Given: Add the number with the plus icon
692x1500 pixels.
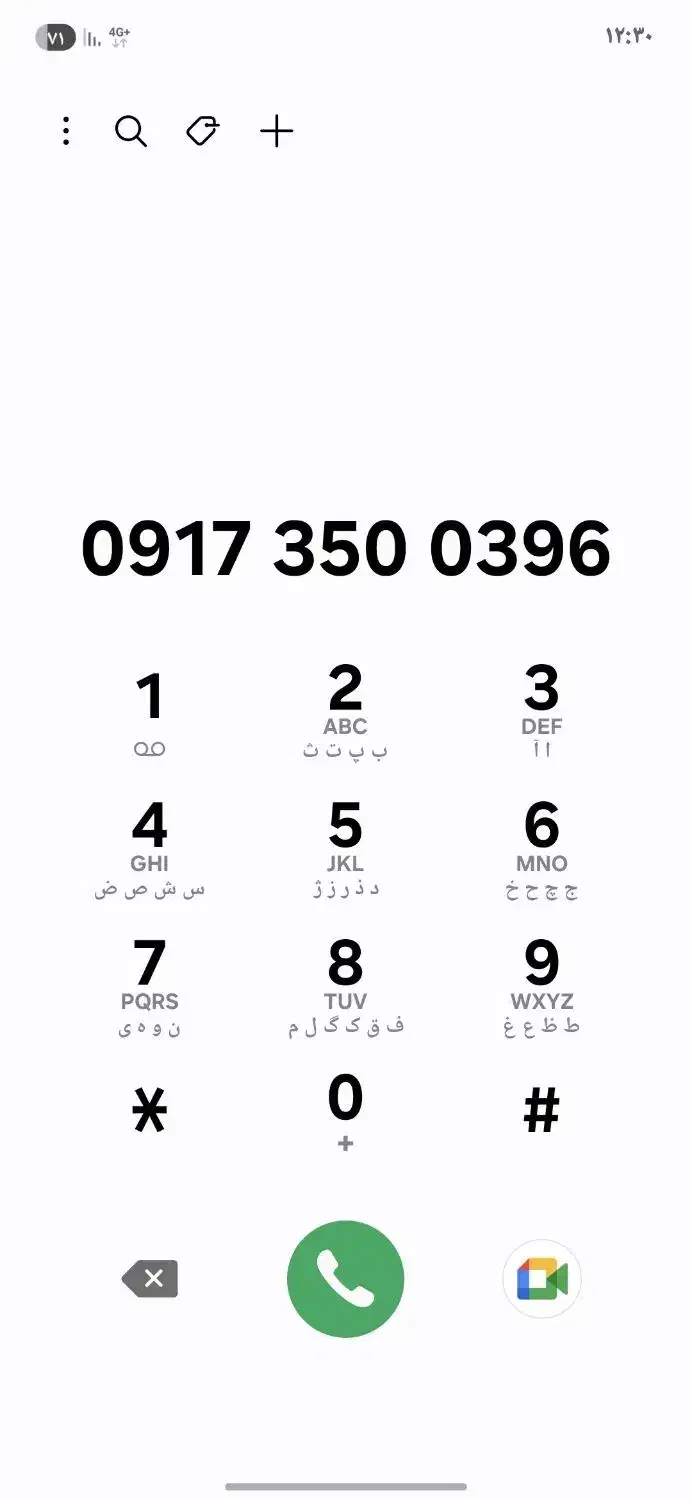Looking at the screenshot, I should pyautogui.click(x=277, y=131).
